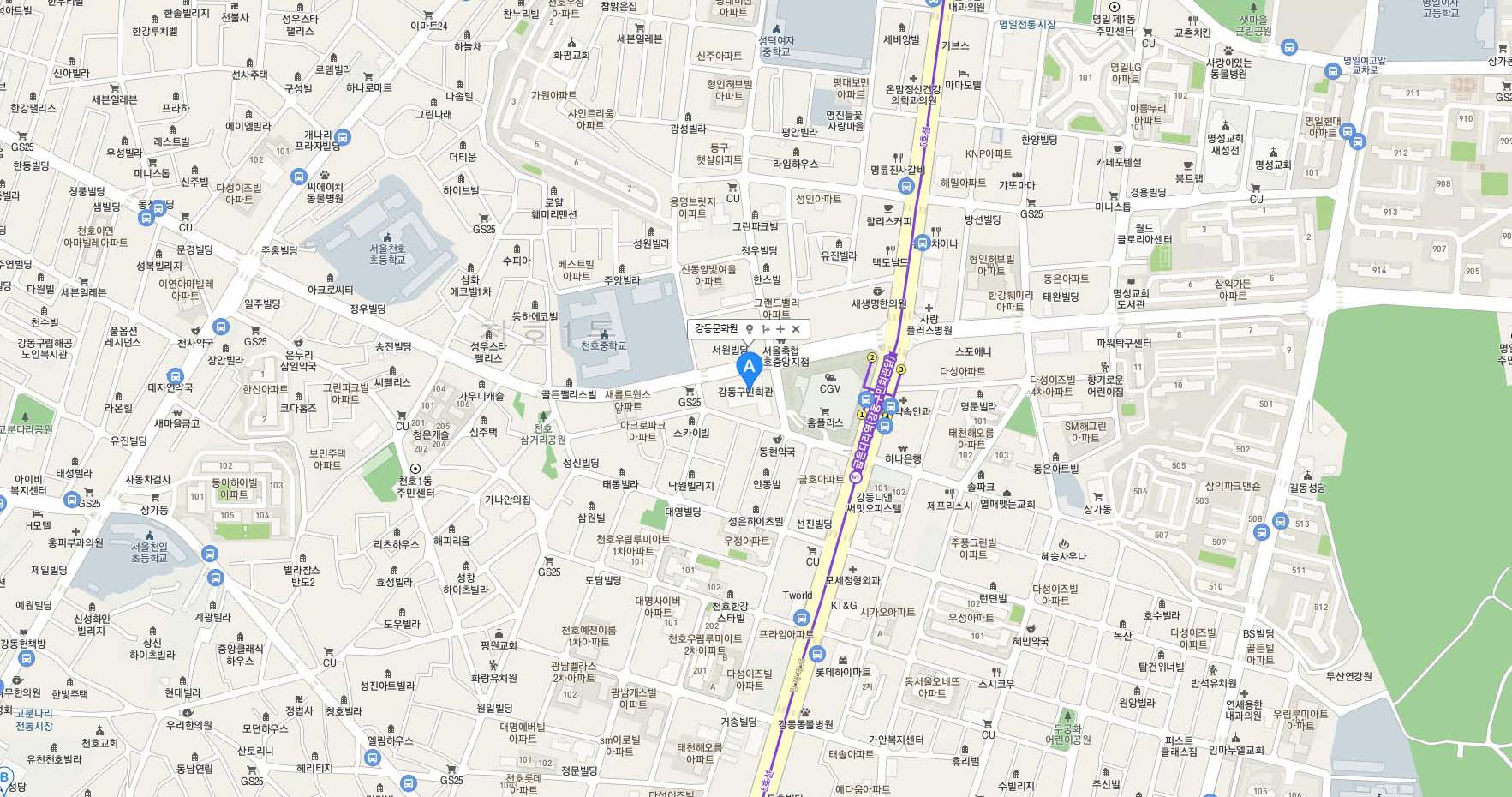The height and width of the screenshot is (797, 1512).
Task: Select the blue marker A
Action: [x=750, y=369]
